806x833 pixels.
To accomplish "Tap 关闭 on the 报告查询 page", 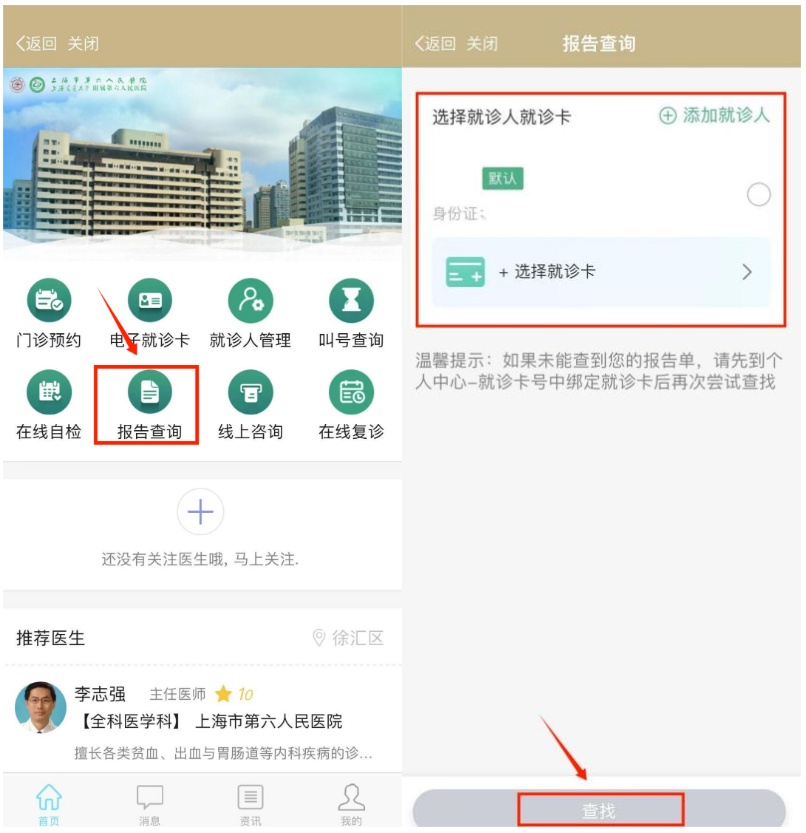I will coord(482,44).
